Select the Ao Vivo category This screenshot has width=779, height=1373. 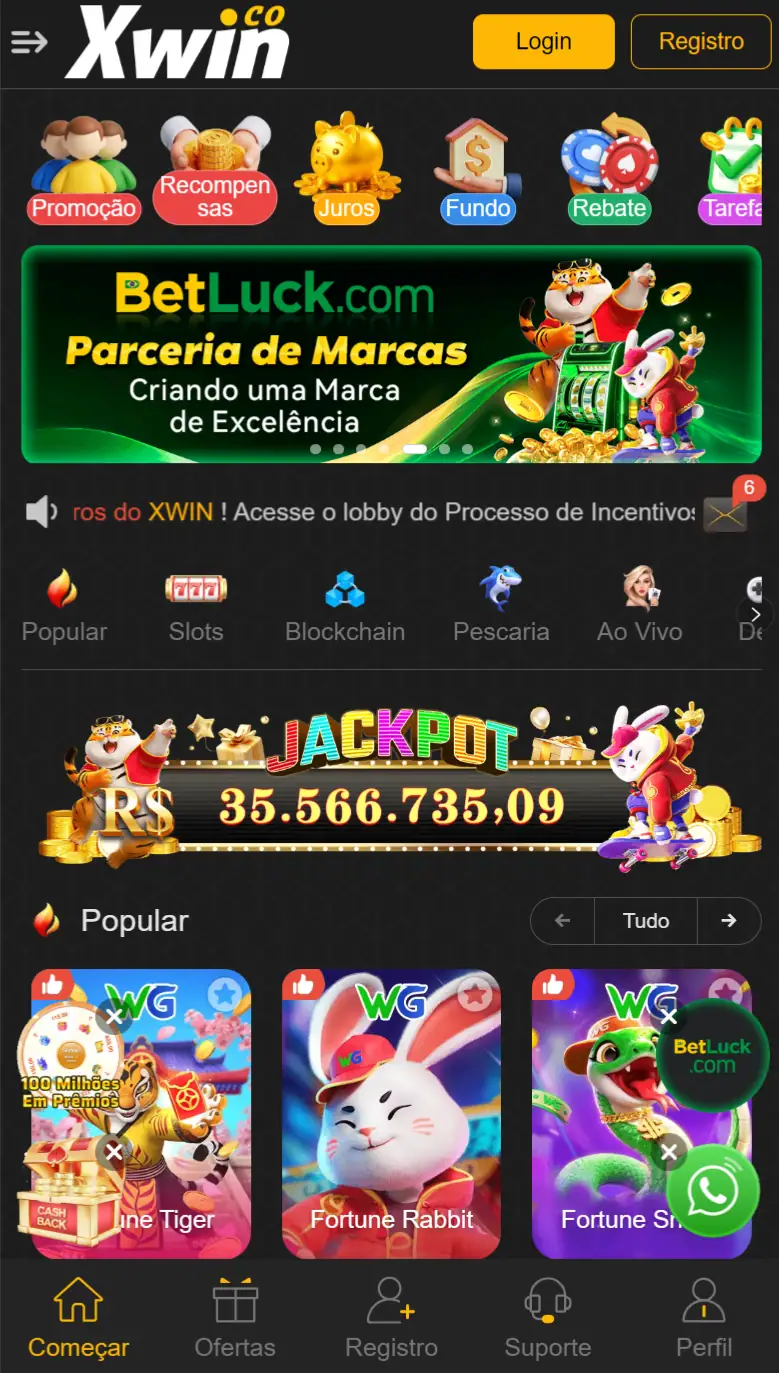pos(639,606)
